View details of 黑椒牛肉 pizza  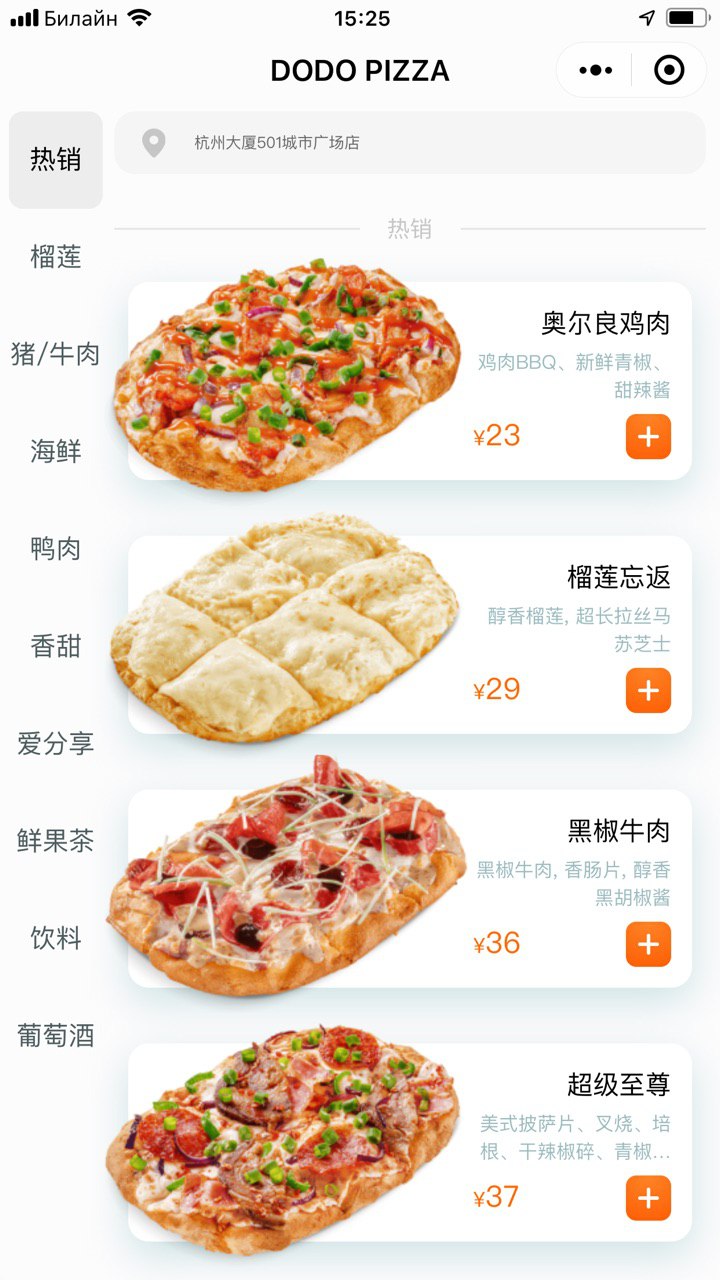[410, 889]
